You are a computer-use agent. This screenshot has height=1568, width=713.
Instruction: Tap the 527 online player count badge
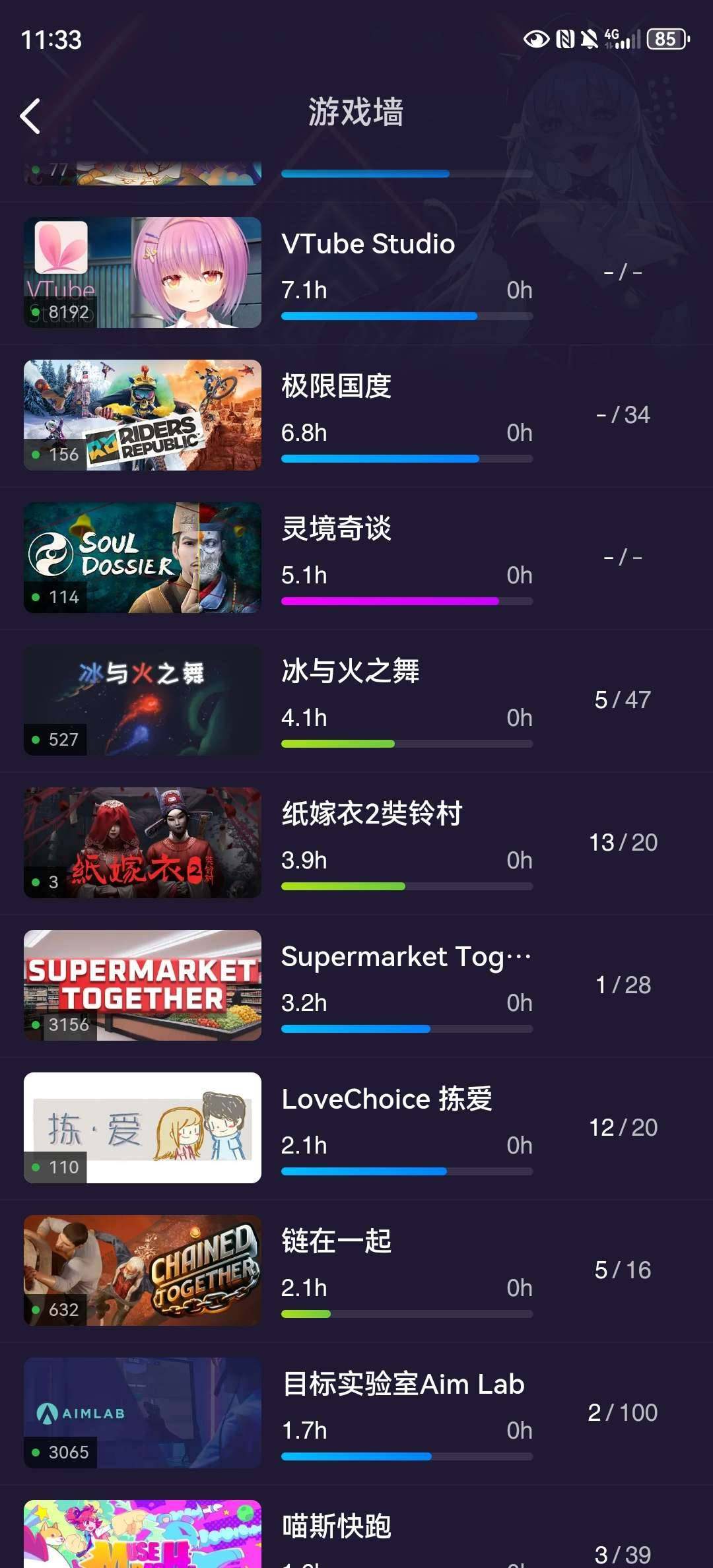coord(56,740)
